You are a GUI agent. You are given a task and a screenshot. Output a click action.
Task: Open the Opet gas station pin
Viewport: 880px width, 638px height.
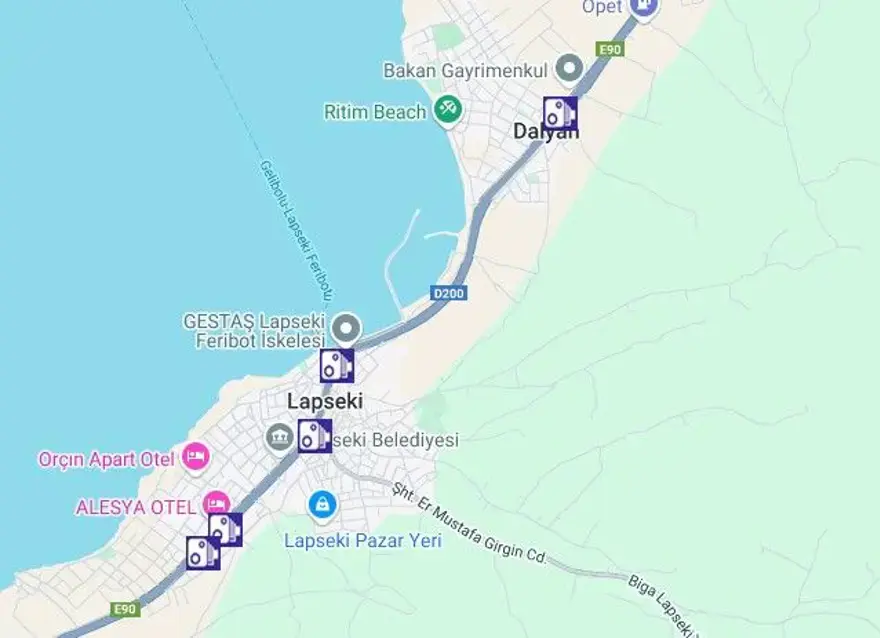coord(647,9)
